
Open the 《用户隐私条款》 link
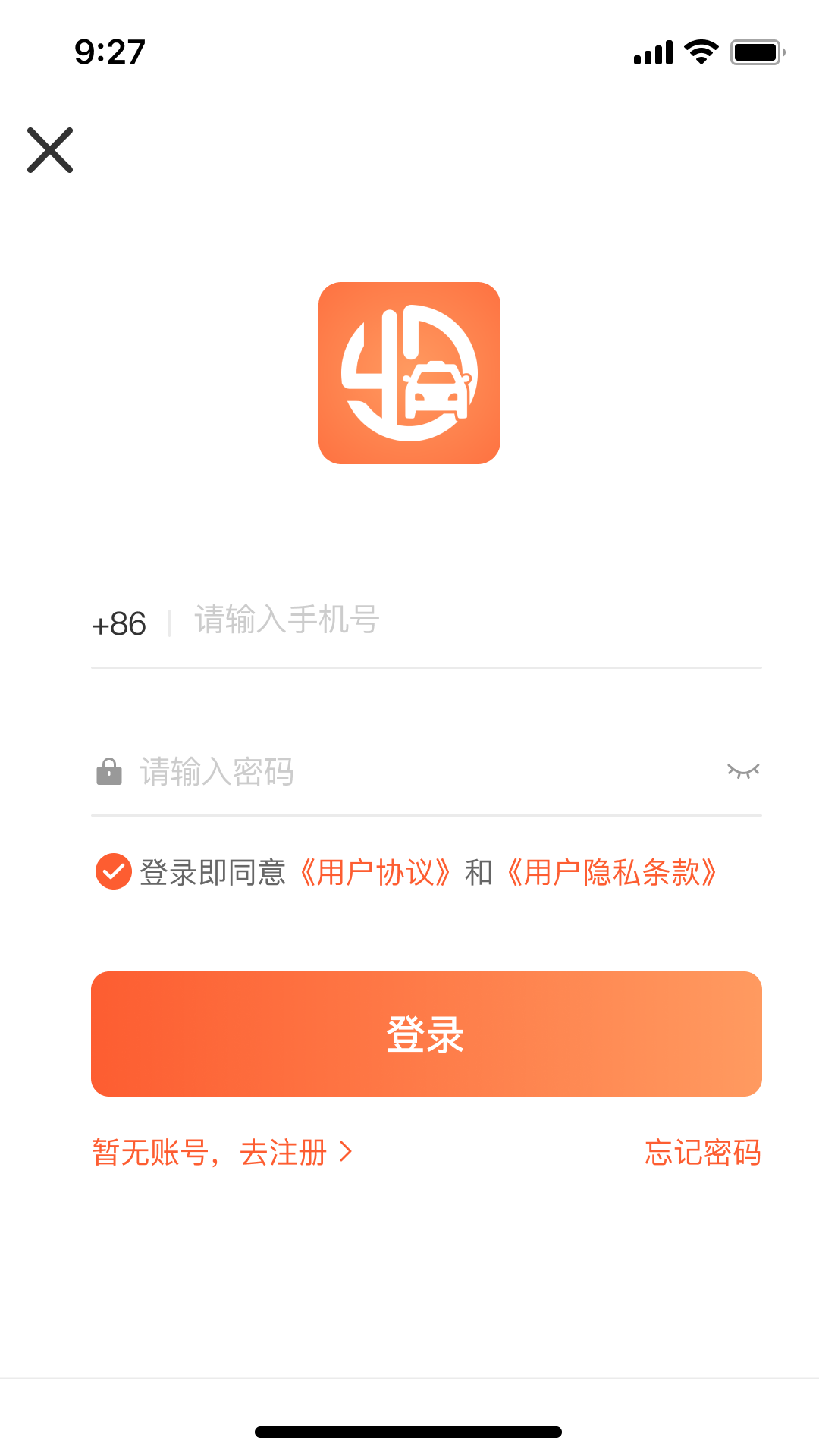pyautogui.click(x=613, y=873)
